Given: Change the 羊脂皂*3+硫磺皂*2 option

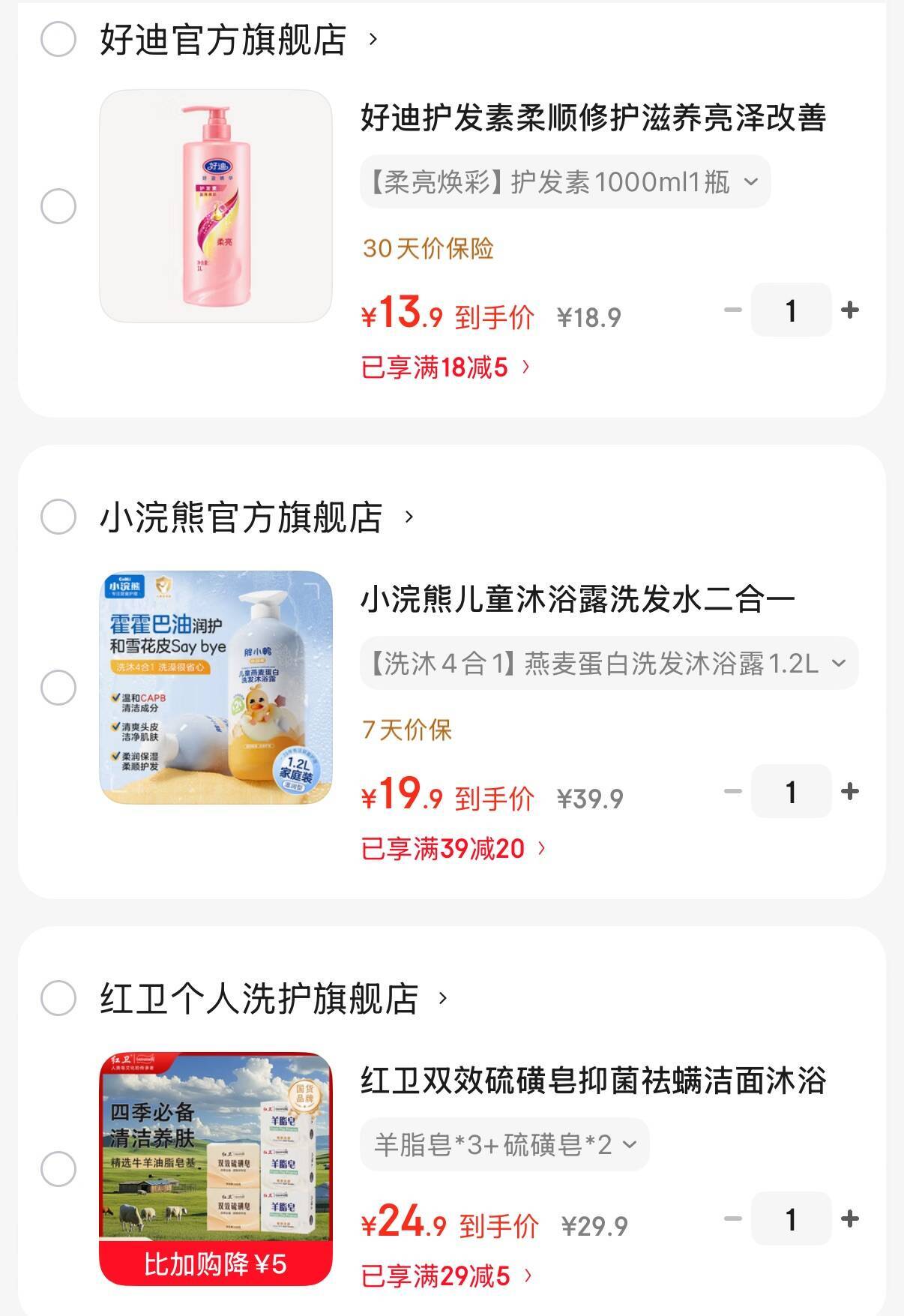Looking at the screenshot, I should 504,1145.
